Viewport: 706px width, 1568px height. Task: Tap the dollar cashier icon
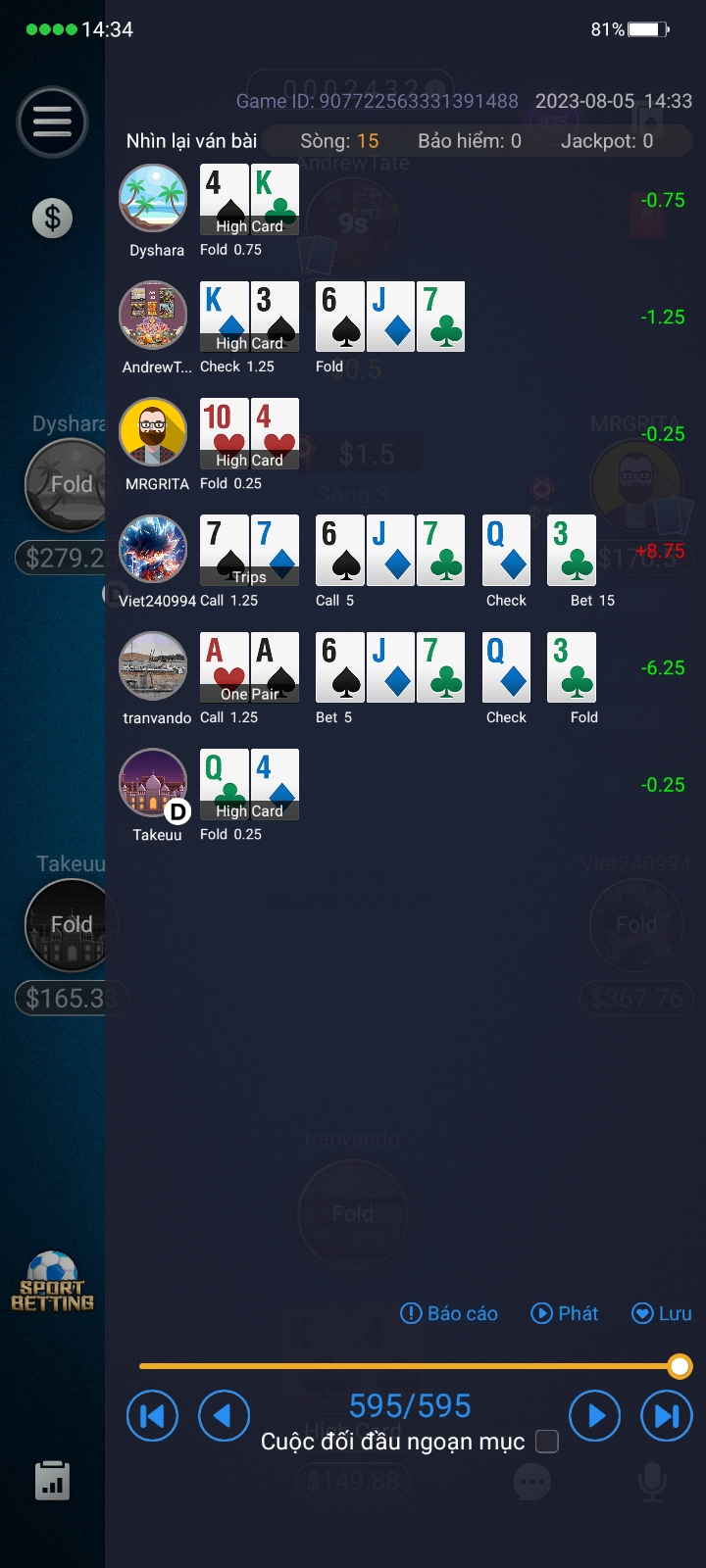click(x=52, y=218)
